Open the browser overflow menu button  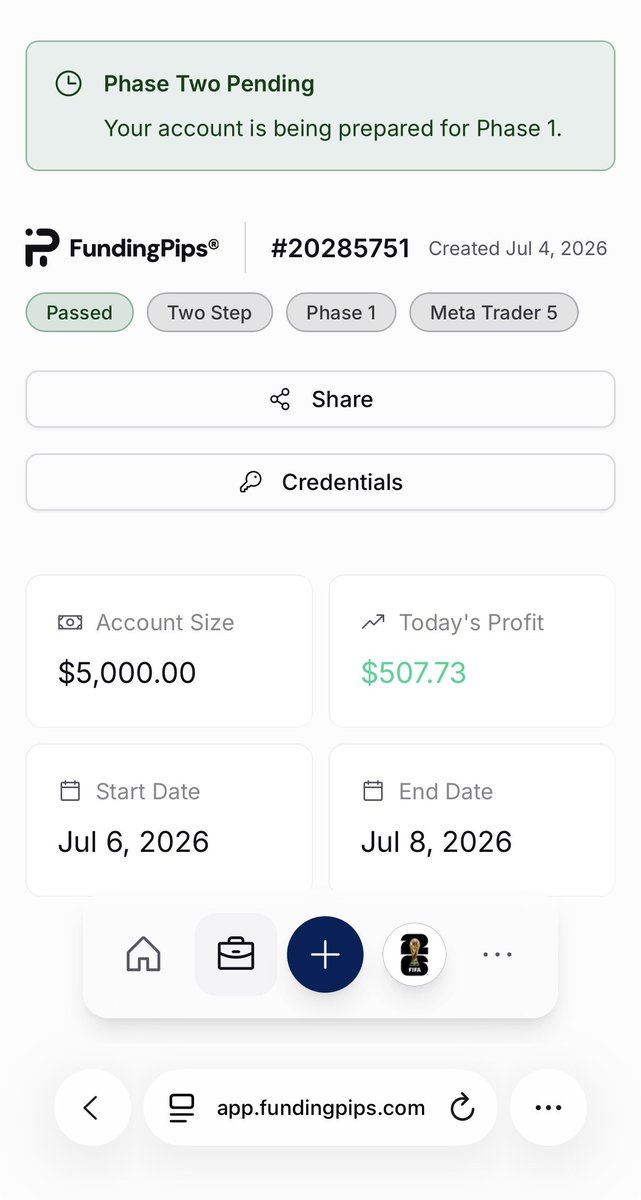coord(548,1107)
